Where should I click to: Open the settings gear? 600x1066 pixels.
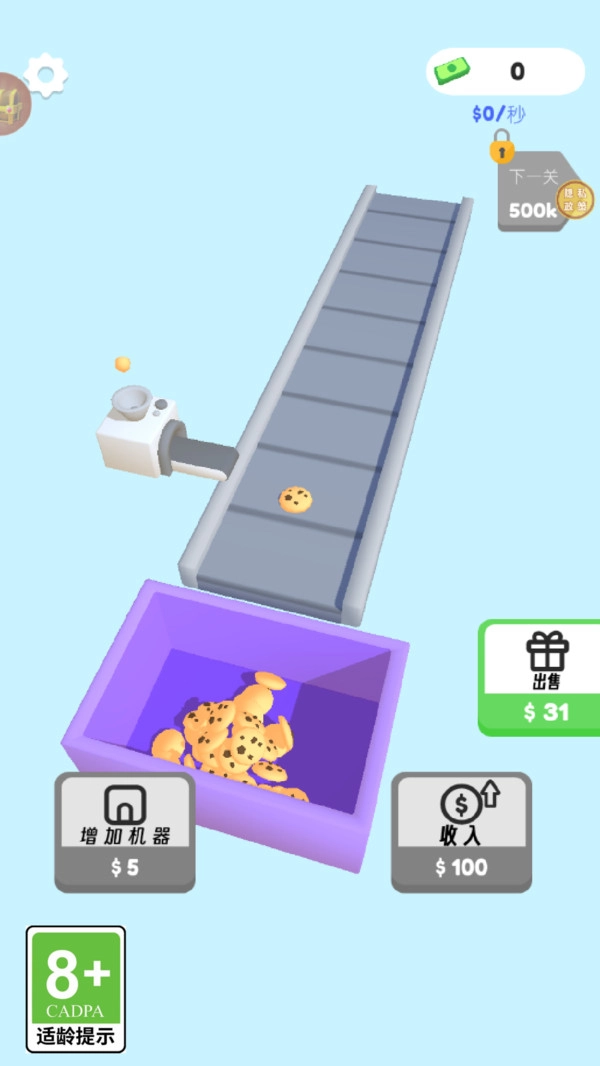click(x=45, y=73)
